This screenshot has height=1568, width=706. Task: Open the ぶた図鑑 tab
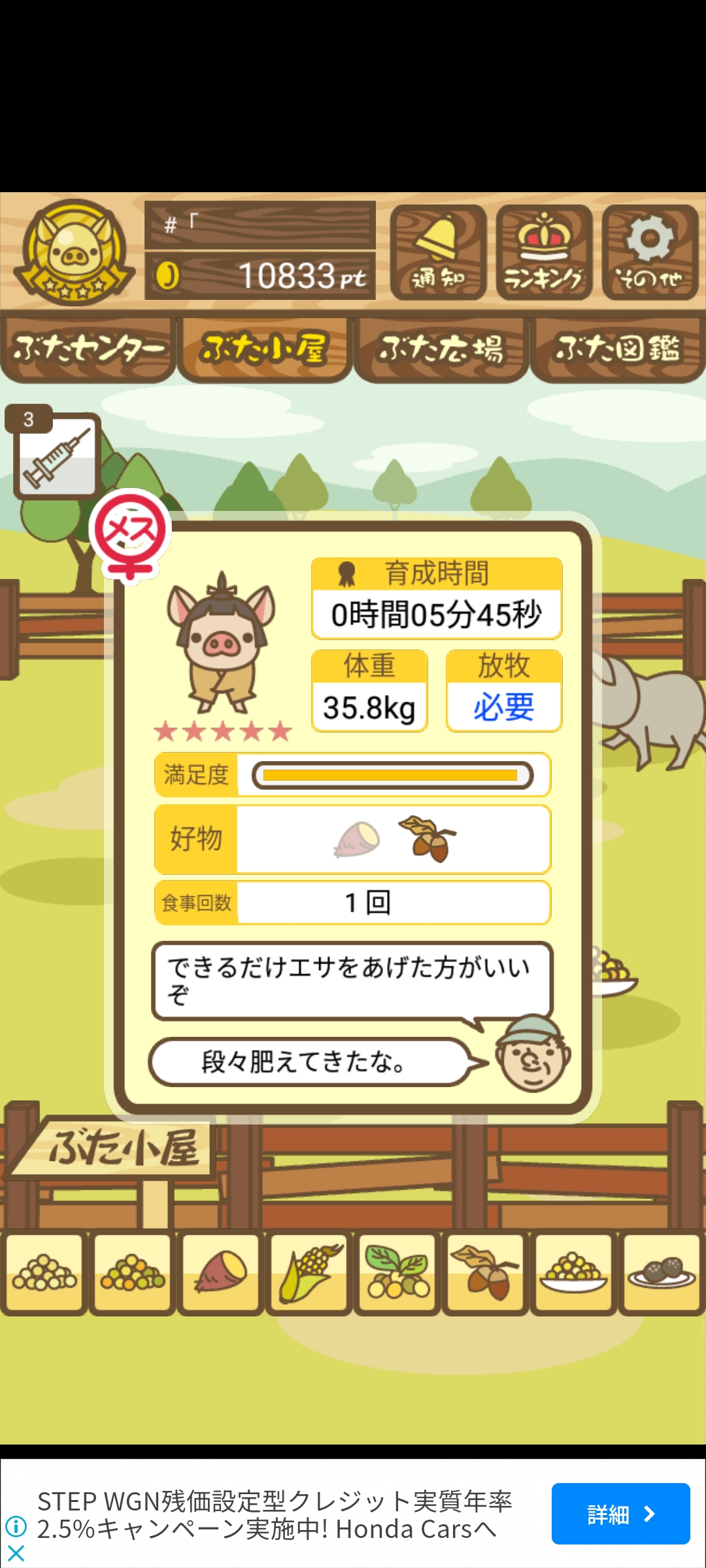[618, 350]
